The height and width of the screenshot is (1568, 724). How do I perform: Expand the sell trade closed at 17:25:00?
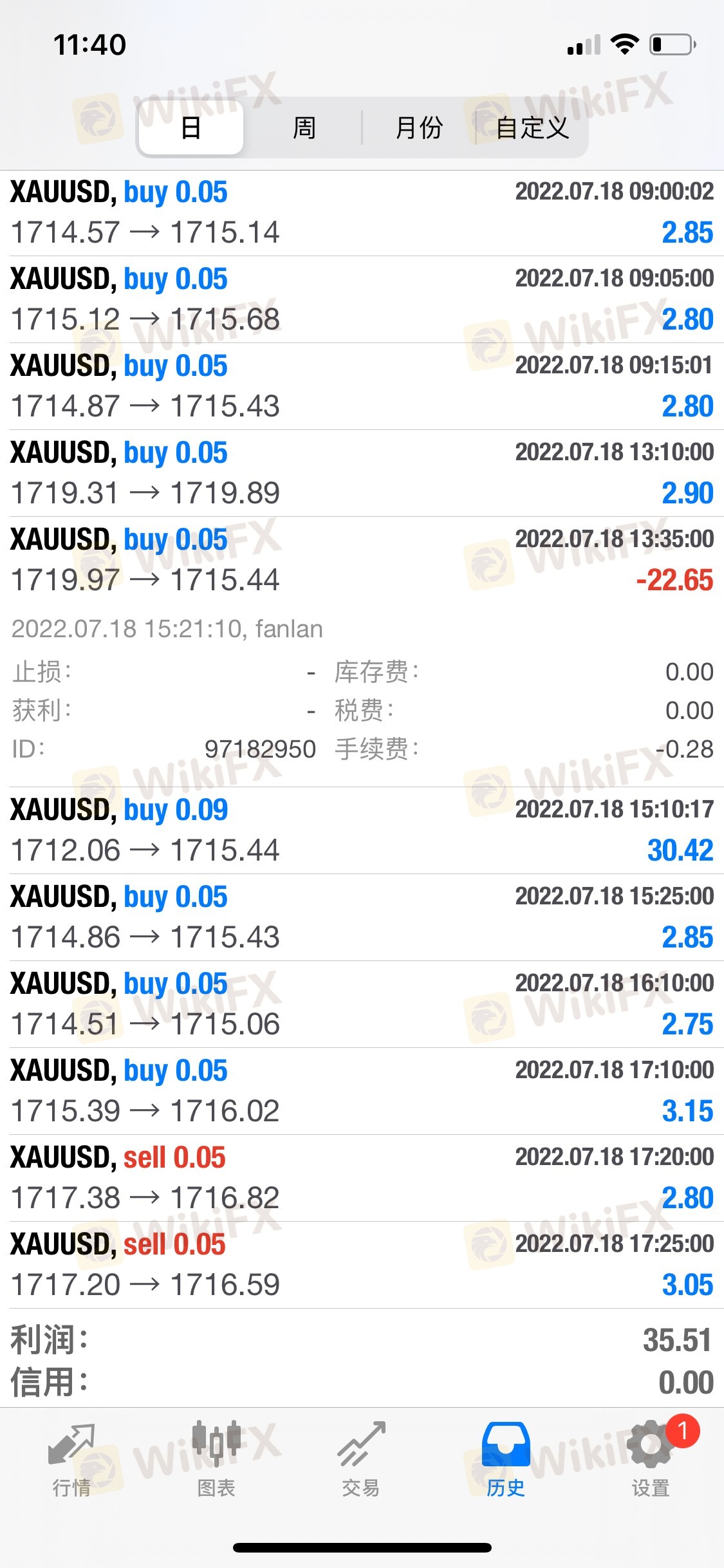(x=362, y=1265)
